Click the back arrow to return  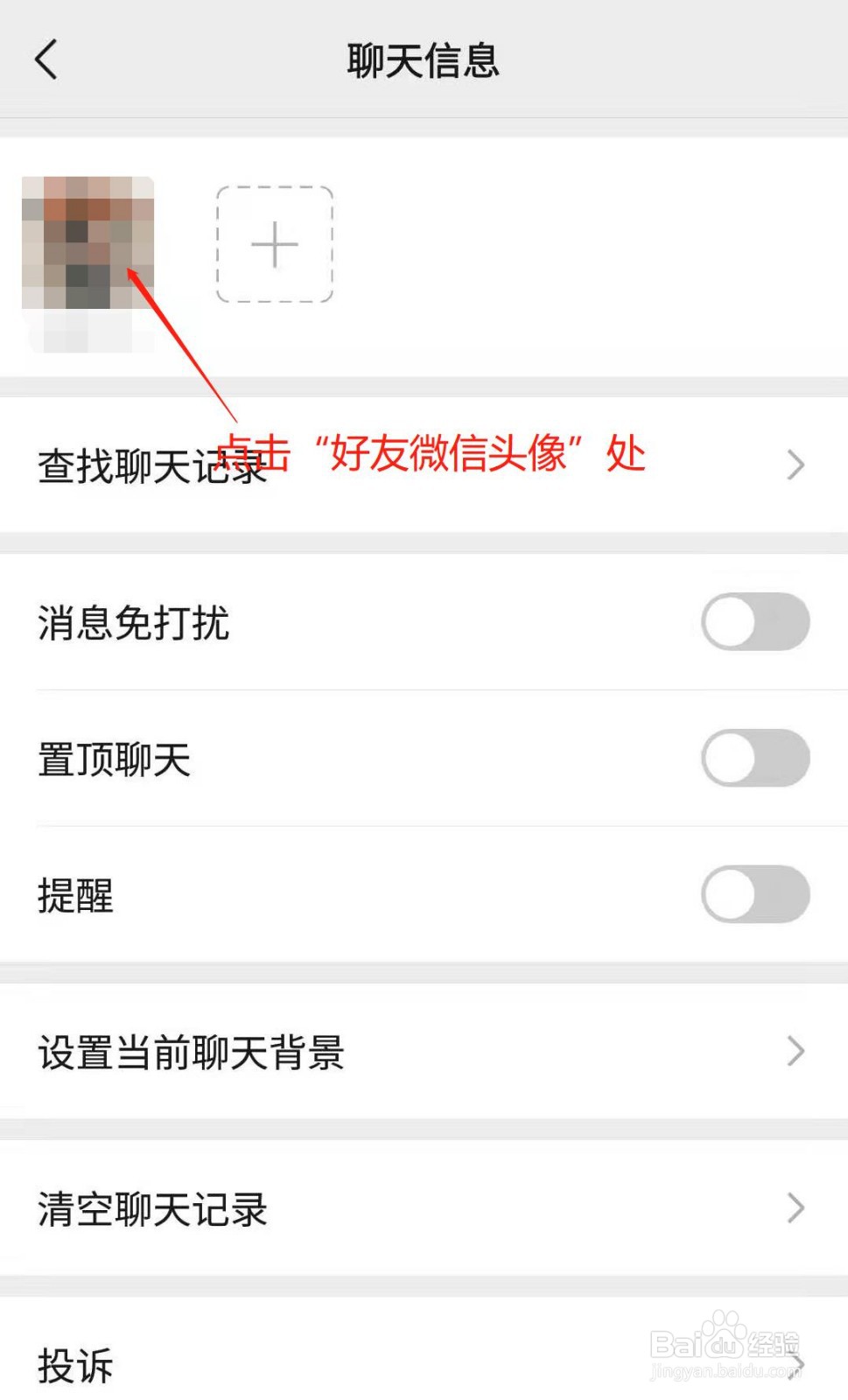[x=46, y=59]
